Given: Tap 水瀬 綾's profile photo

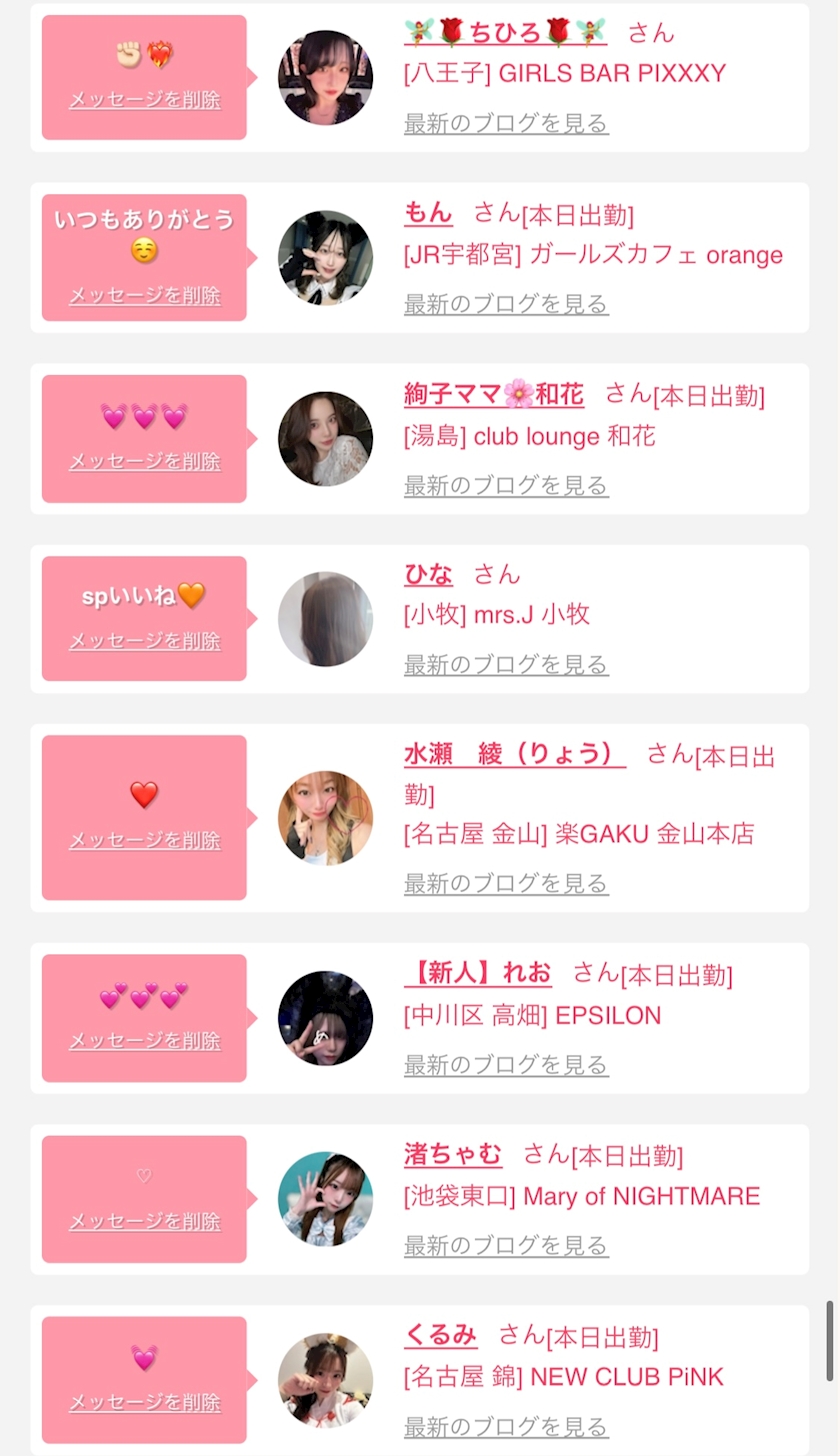Looking at the screenshot, I should click(x=325, y=818).
